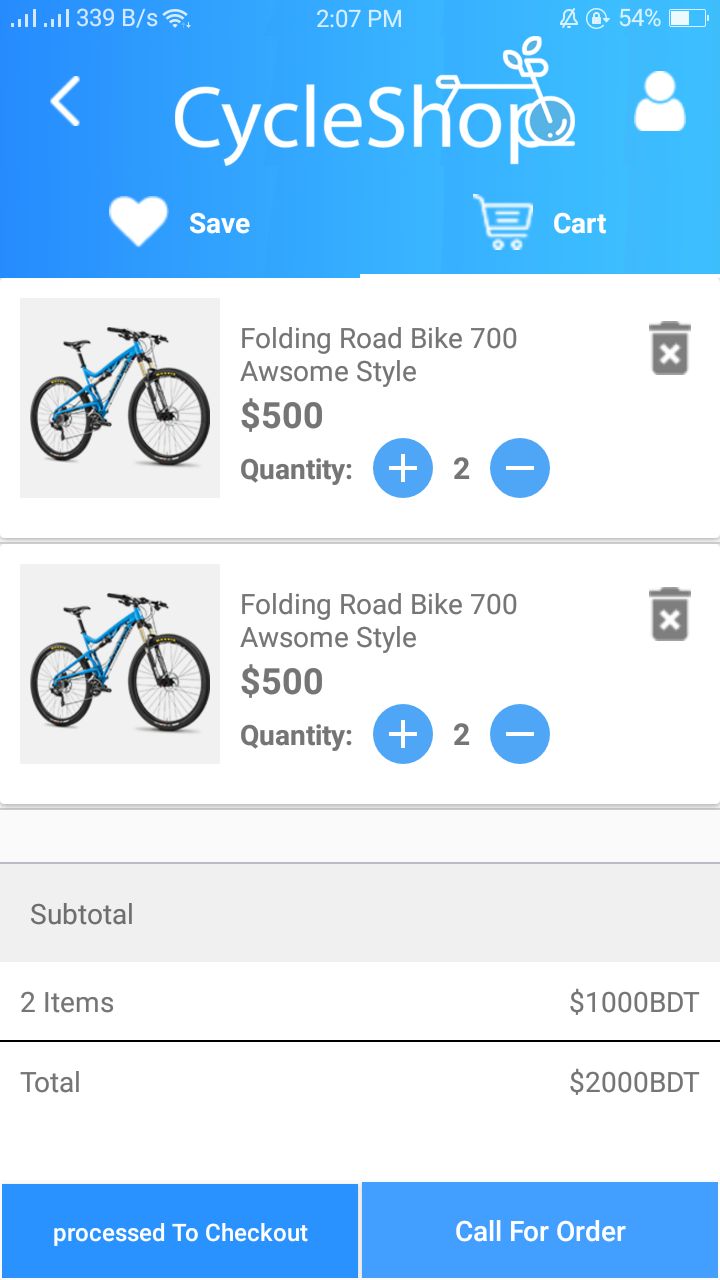Increase quantity of the second bike
Image resolution: width=720 pixels, height=1280 pixels.
pos(403,733)
